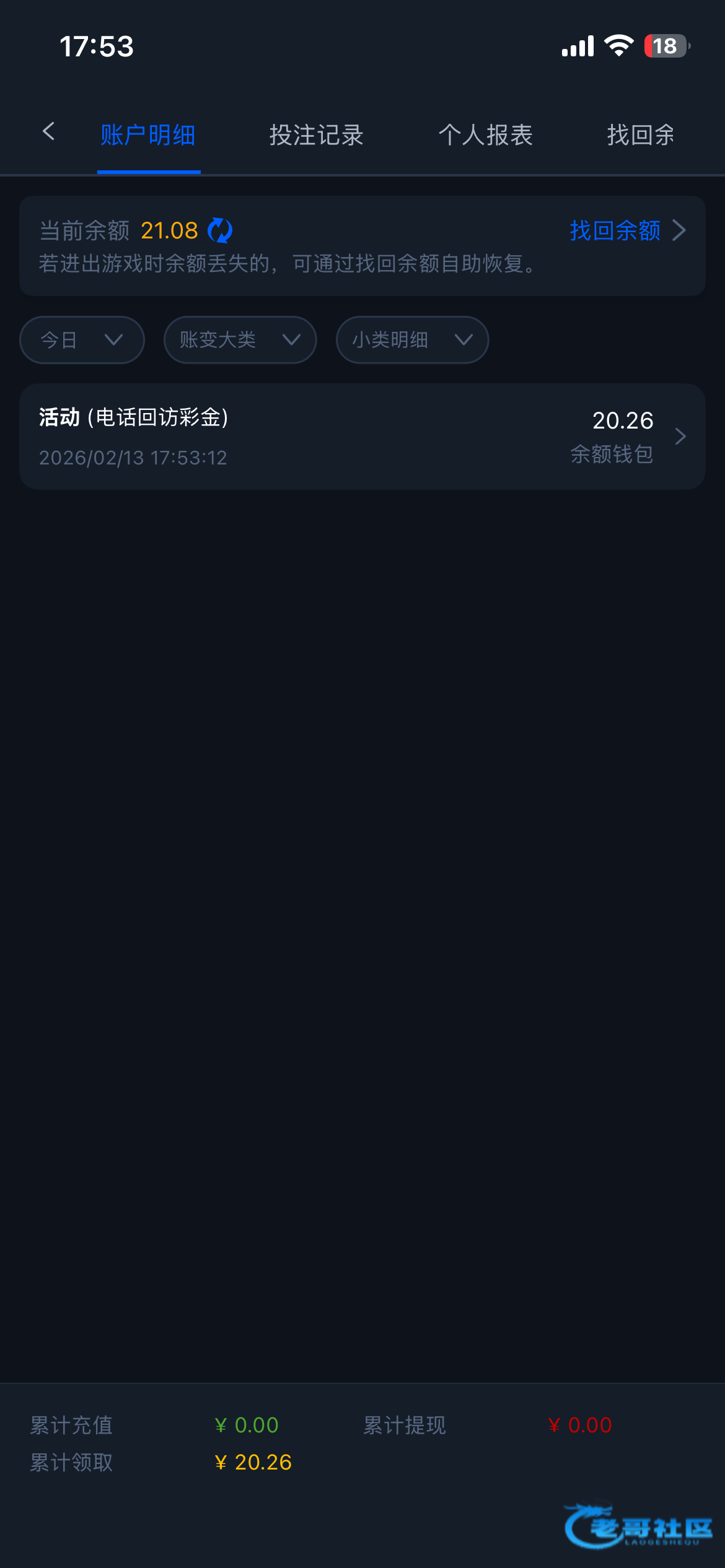The height and width of the screenshot is (1568, 725).
Task: Go back using the top-left arrow
Action: pyautogui.click(x=48, y=132)
